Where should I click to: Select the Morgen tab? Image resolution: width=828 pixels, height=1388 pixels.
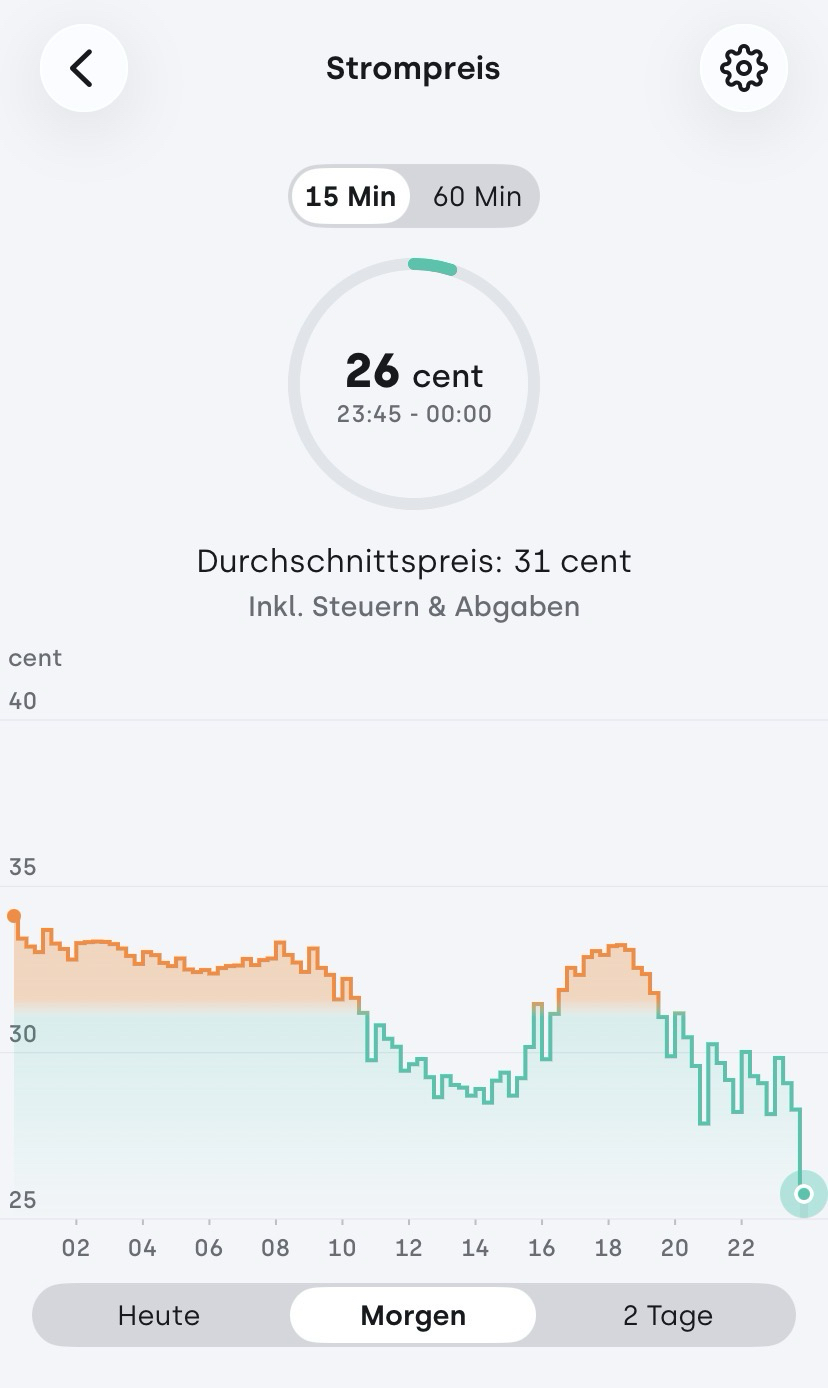tap(413, 1315)
